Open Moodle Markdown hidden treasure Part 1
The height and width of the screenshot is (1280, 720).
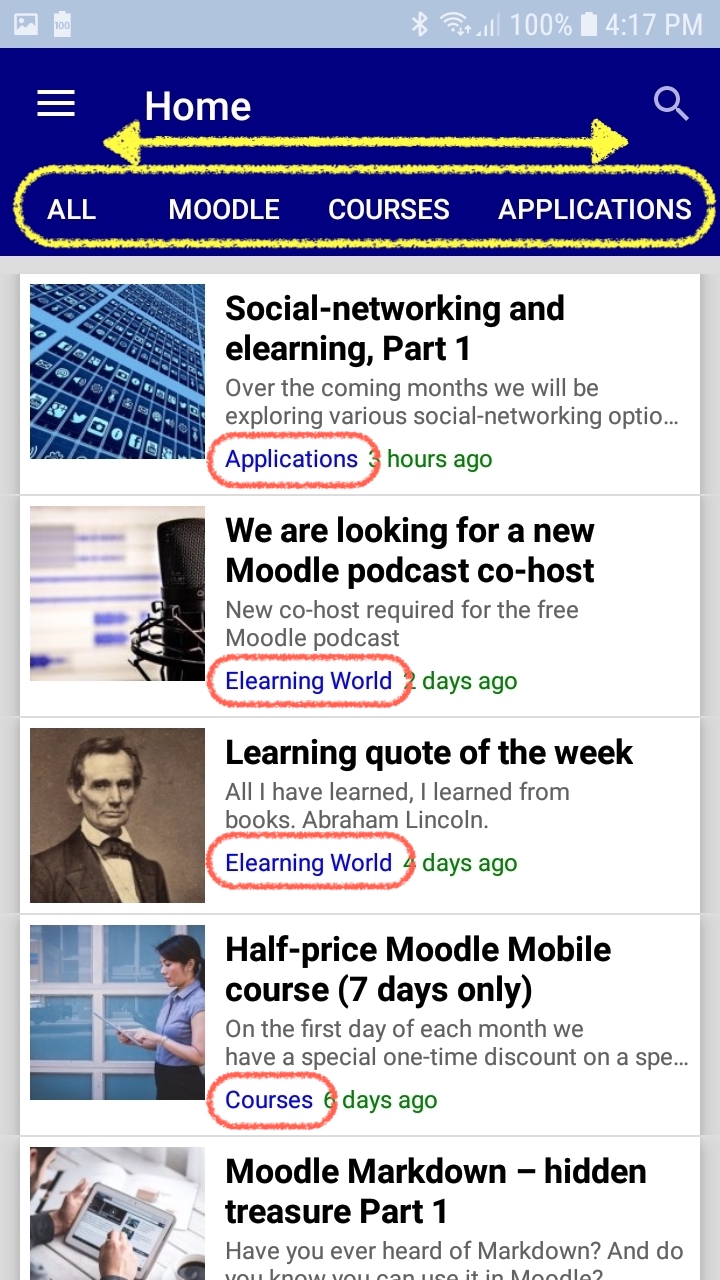(360, 1209)
